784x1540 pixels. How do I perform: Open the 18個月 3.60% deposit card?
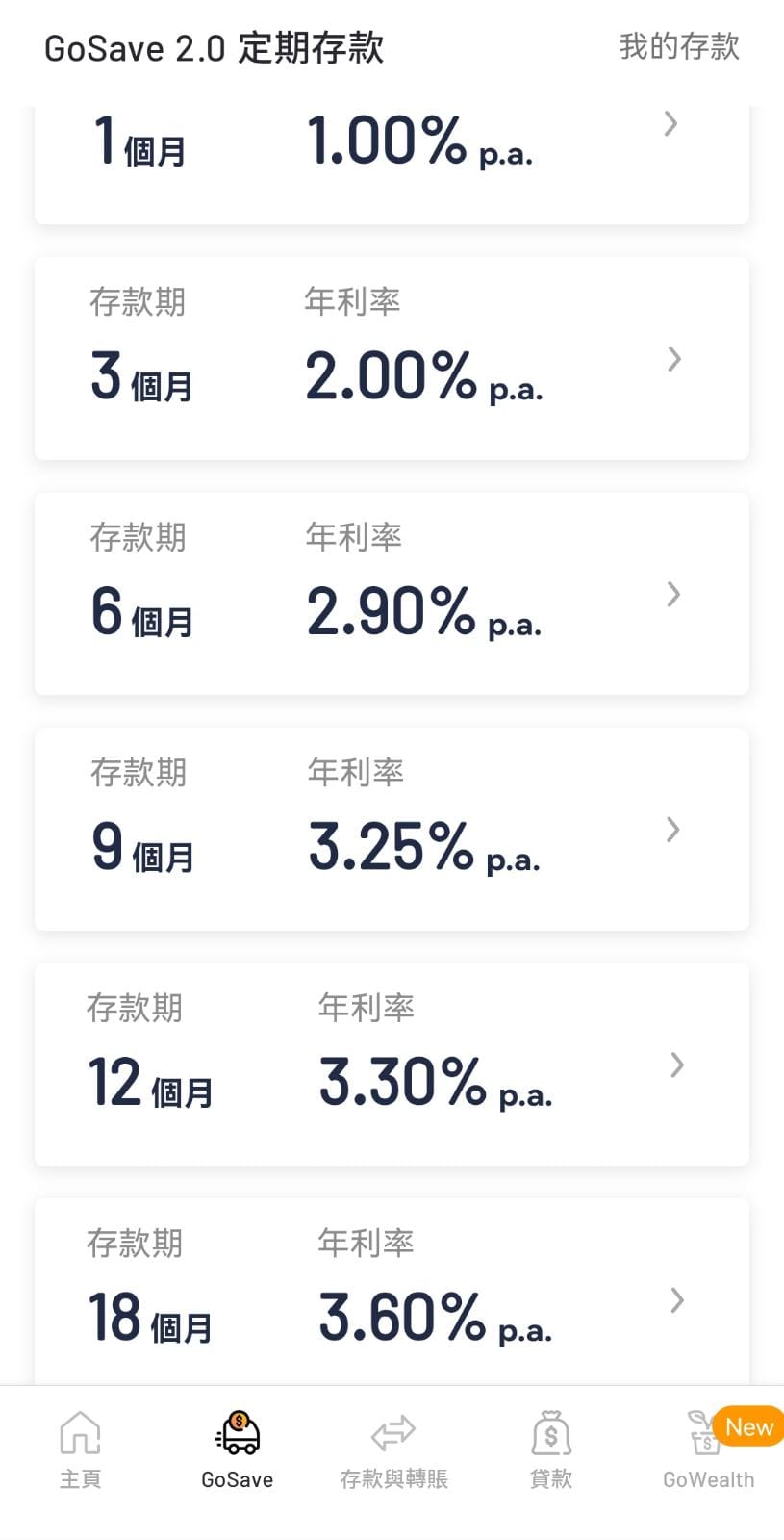coord(392,1292)
